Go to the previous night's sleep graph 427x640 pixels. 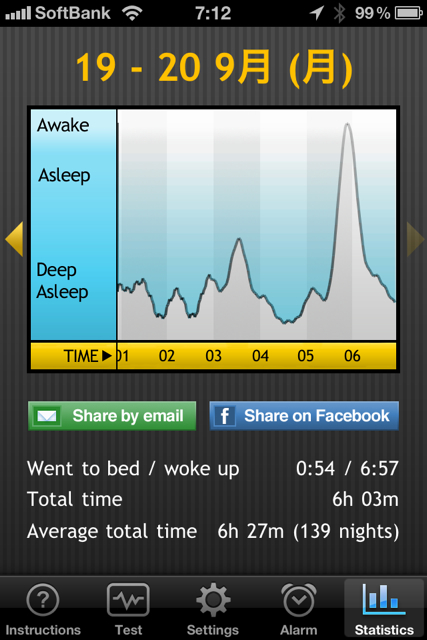pyautogui.click(x=14, y=239)
